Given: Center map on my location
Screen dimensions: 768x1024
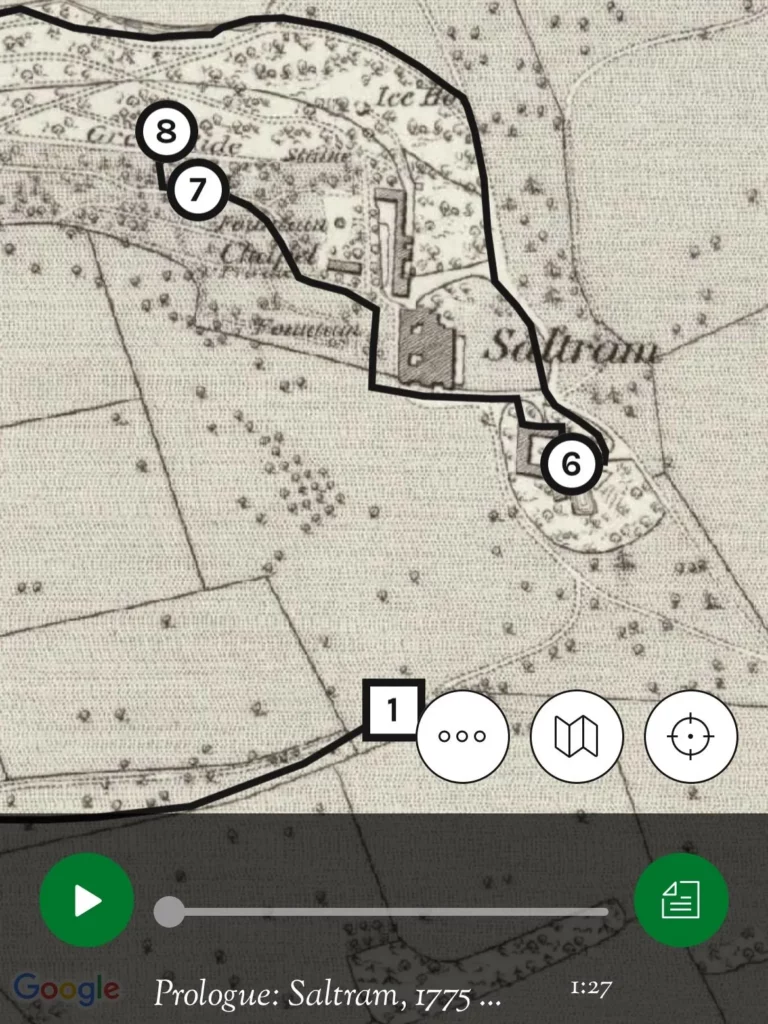Looking at the screenshot, I should pos(691,736).
